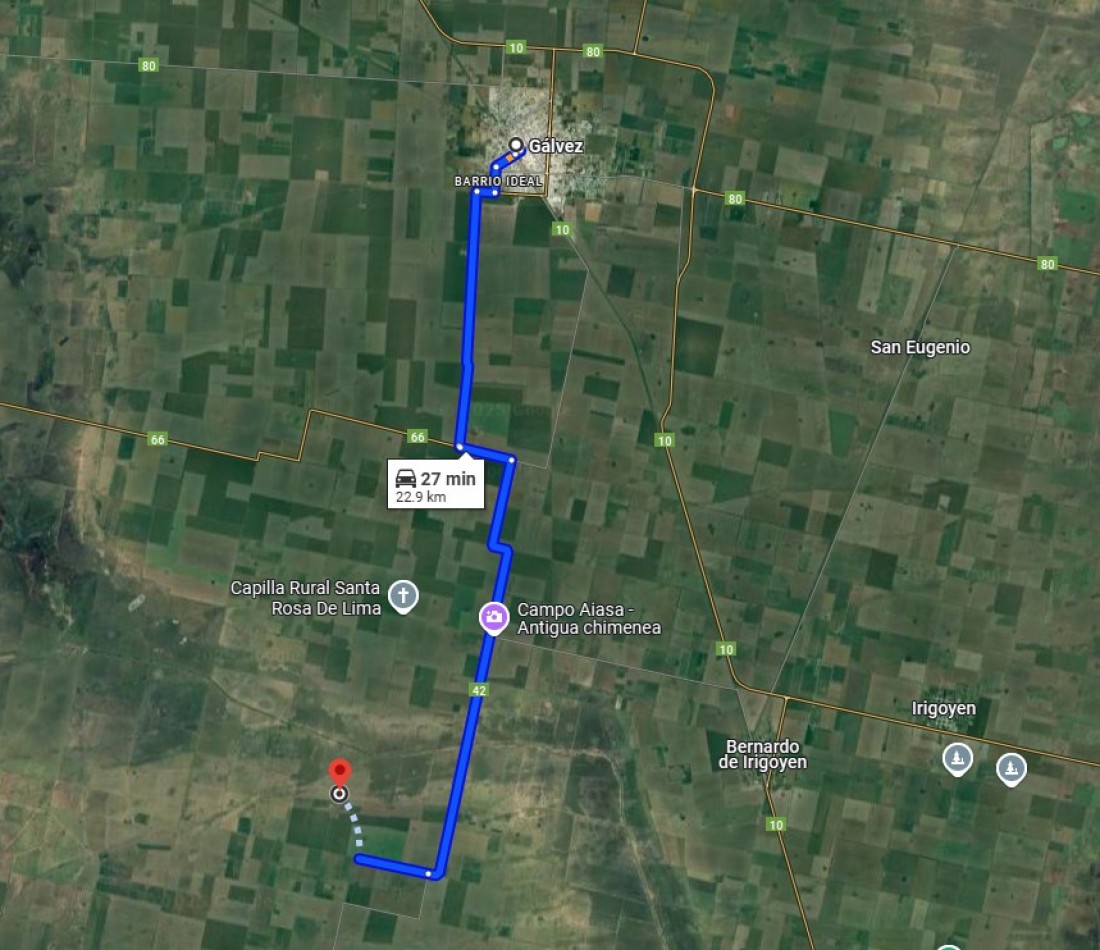The width and height of the screenshot is (1100, 950).
Task: Tap Campo Aiasa Antigua chimenea photo marker
Action: click(493, 617)
